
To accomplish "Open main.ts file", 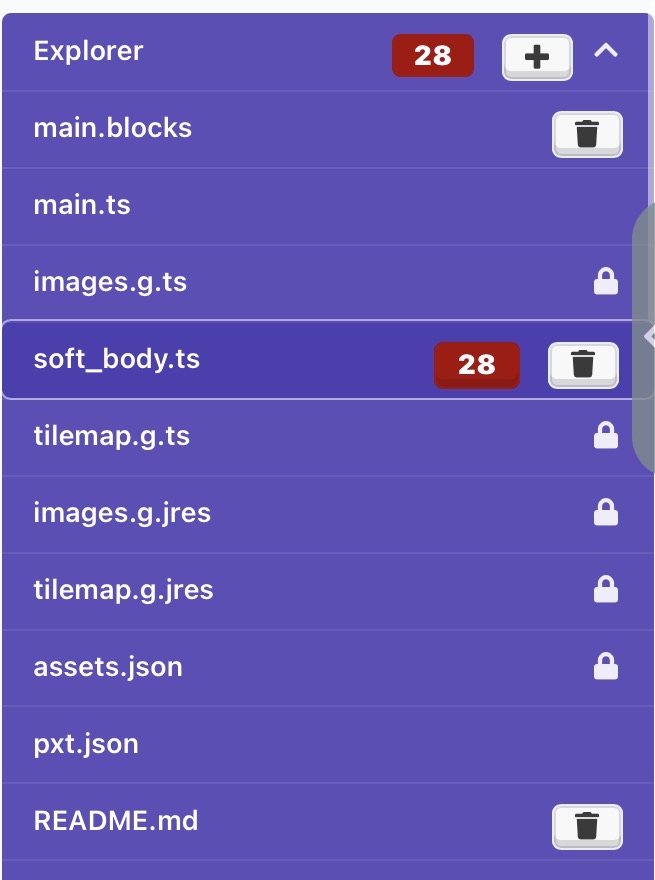I will (82, 206).
